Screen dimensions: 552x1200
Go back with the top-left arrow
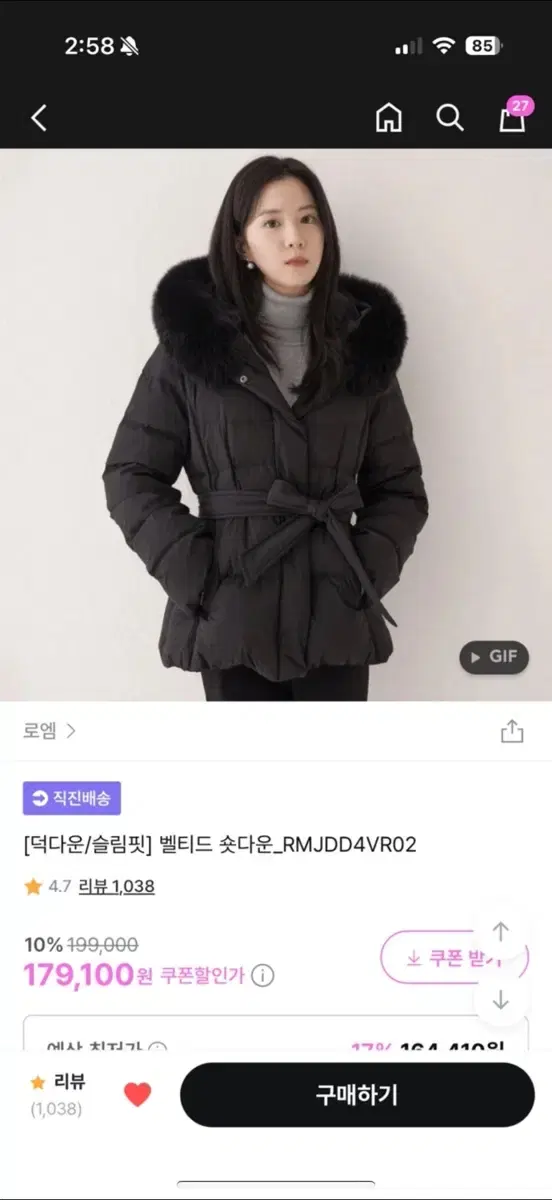(x=39, y=118)
